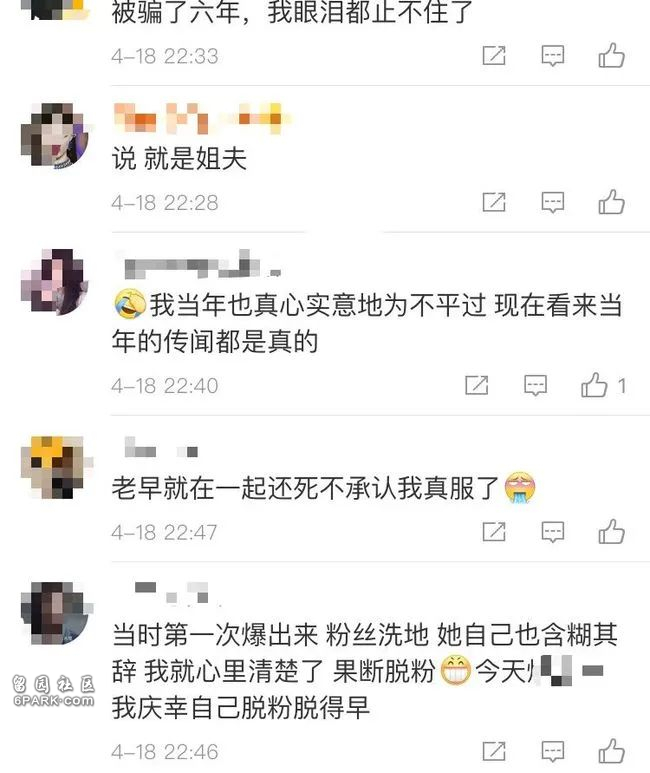This screenshot has height=773, width=650.
Task: Repost the comment posted at 22:33
Action: coord(494,56)
